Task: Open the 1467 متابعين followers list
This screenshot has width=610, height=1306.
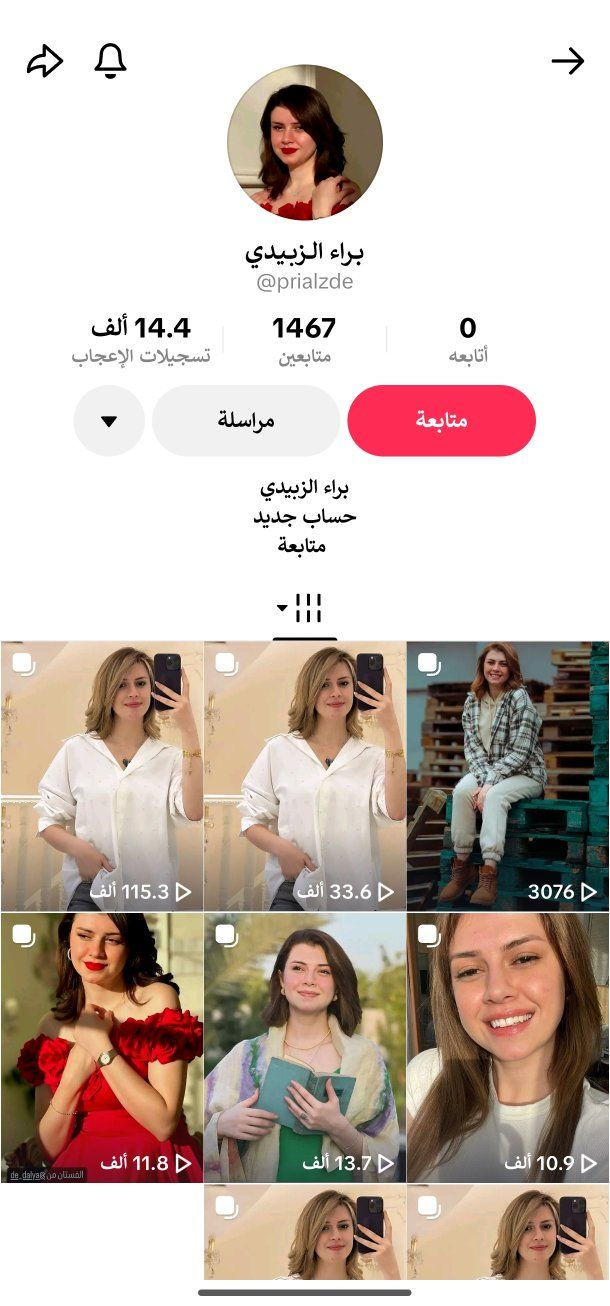Action: click(304, 340)
